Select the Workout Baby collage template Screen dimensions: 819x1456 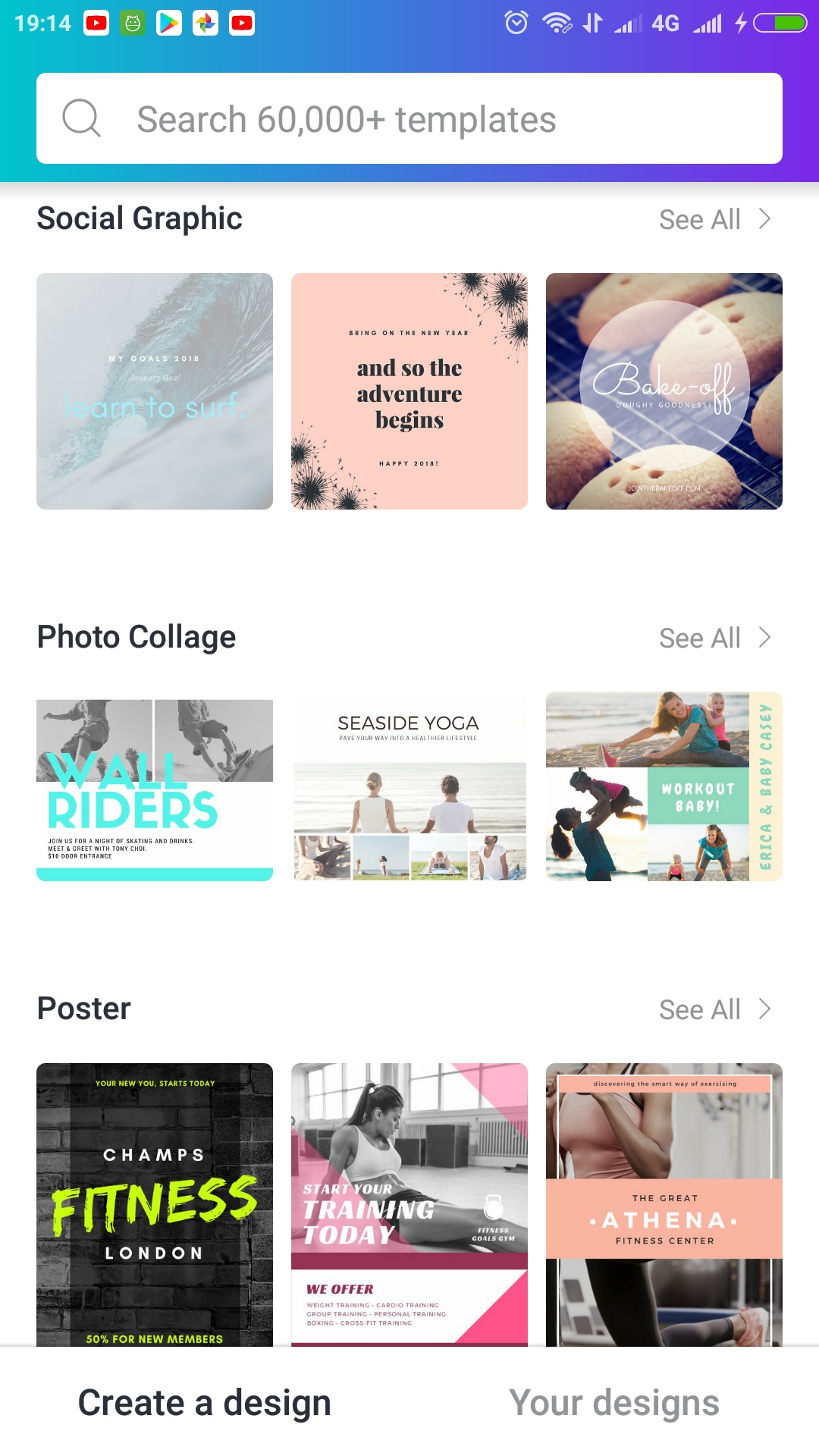(x=664, y=786)
